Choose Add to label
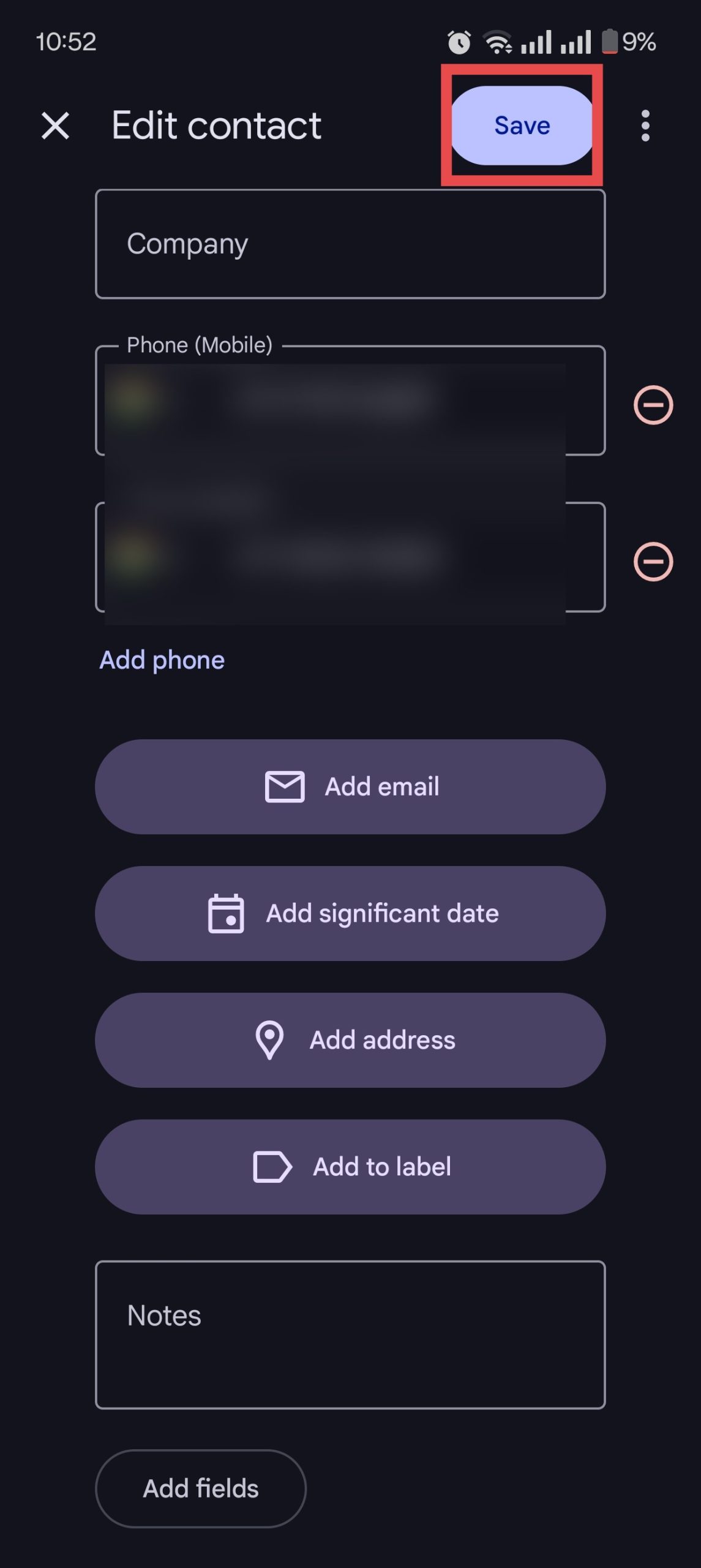The width and height of the screenshot is (701, 1568). [350, 1167]
